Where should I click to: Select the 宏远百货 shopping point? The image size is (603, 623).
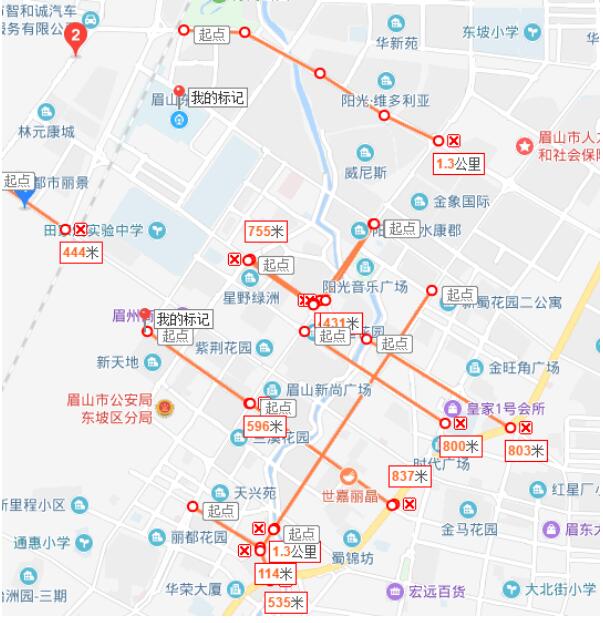(396, 591)
